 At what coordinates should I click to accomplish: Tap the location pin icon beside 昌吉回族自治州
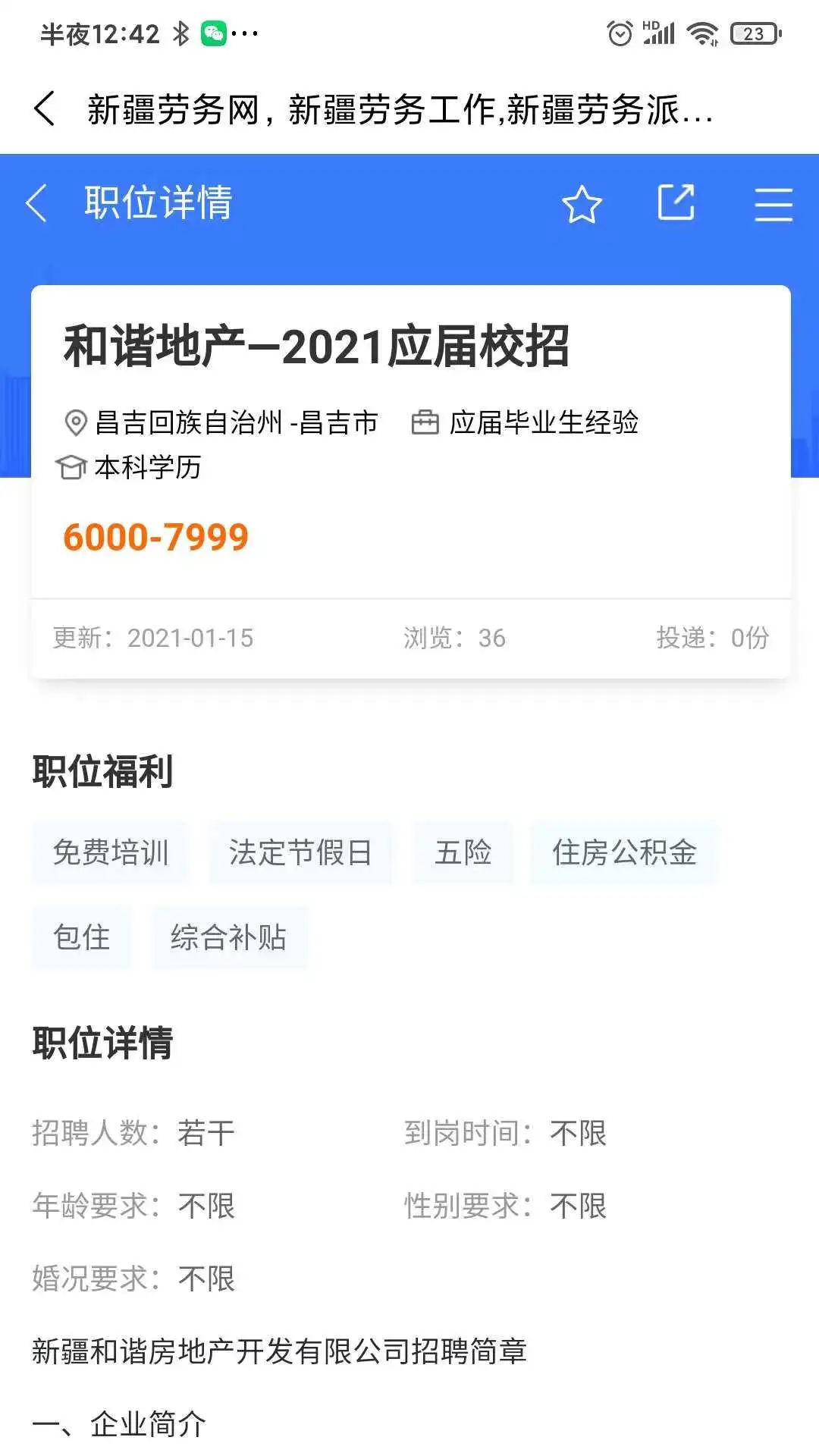tap(76, 423)
